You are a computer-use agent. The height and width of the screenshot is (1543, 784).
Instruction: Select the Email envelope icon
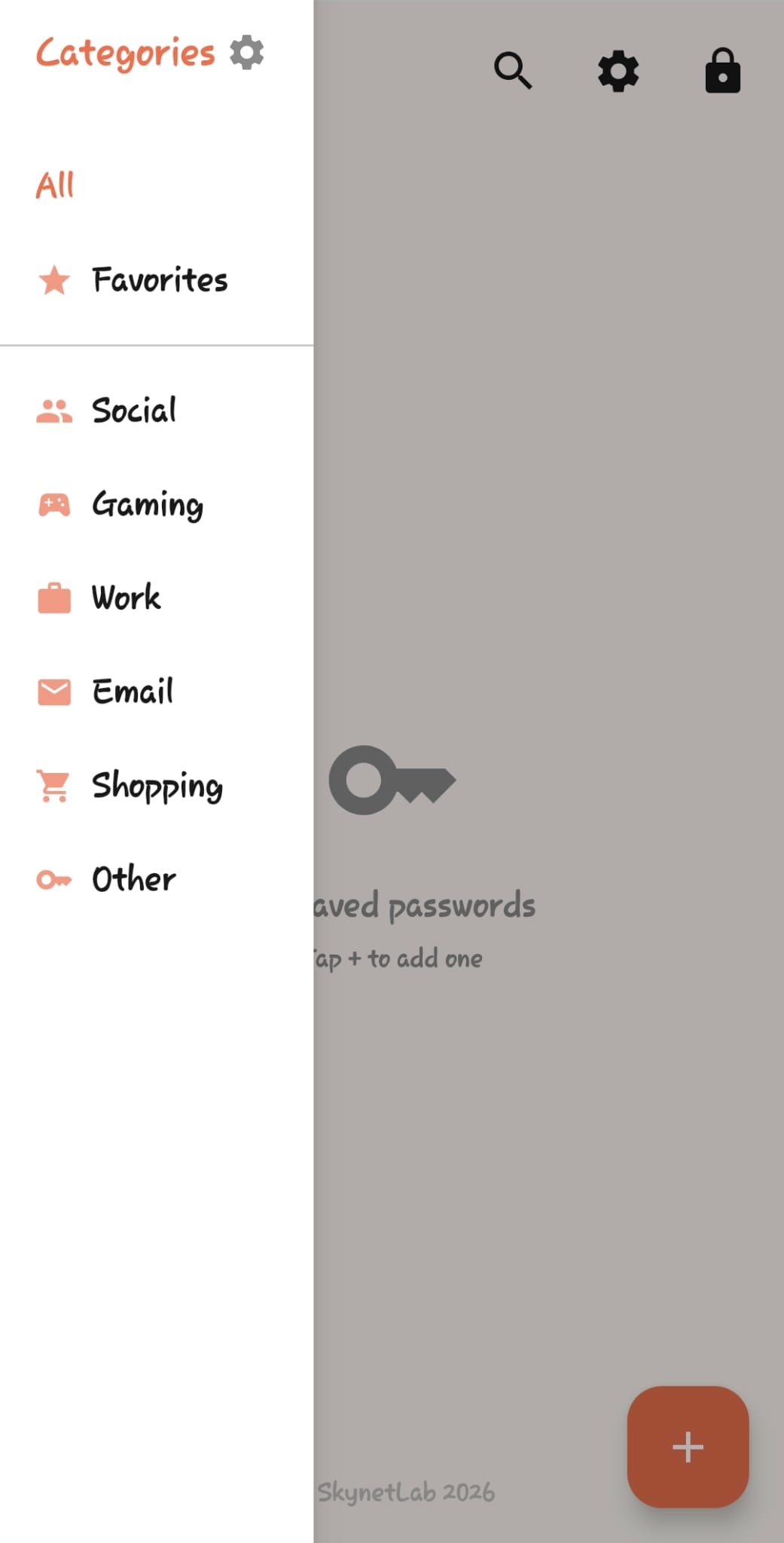click(53, 691)
